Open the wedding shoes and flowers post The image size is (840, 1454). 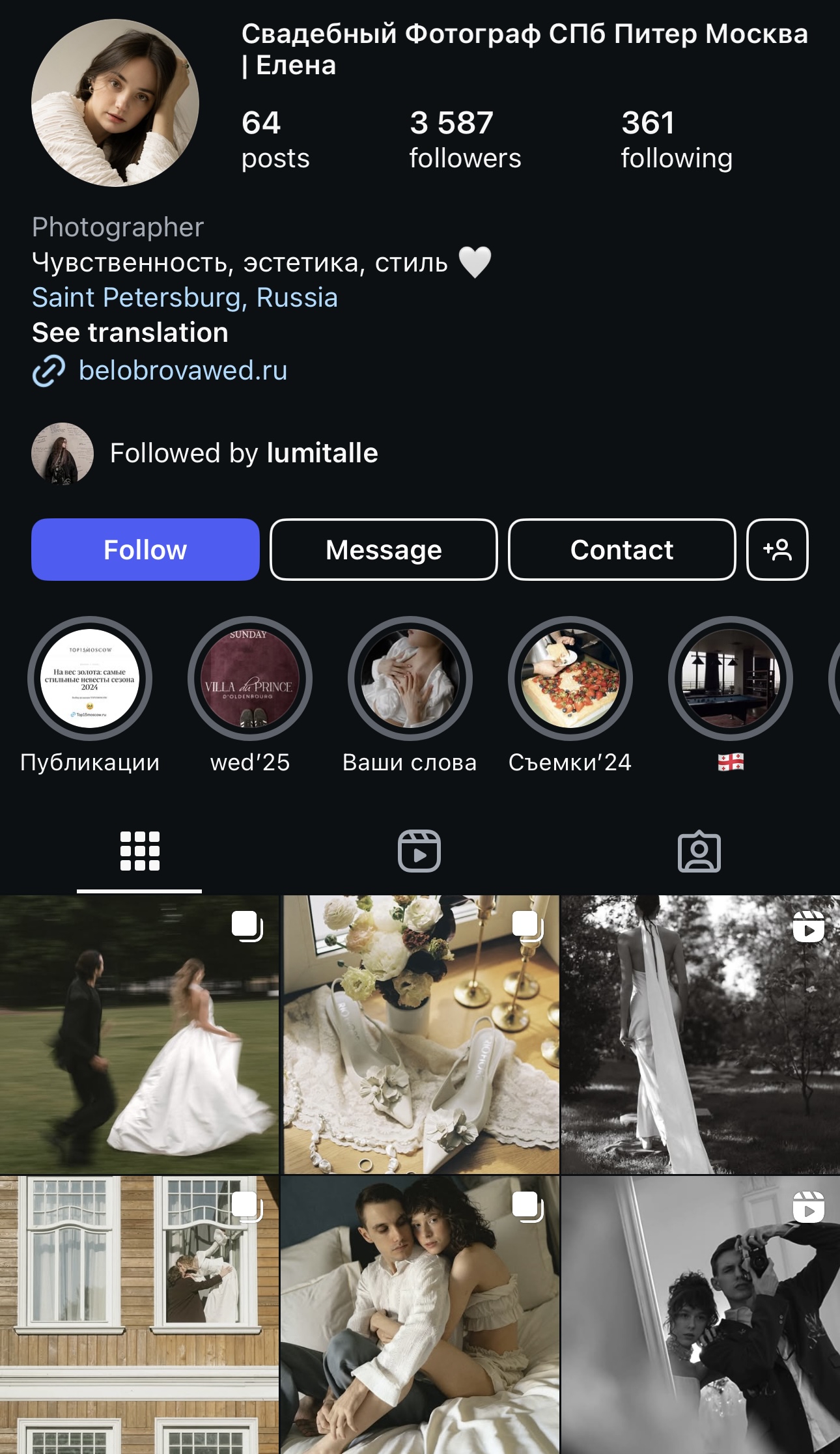coord(420,1034)
